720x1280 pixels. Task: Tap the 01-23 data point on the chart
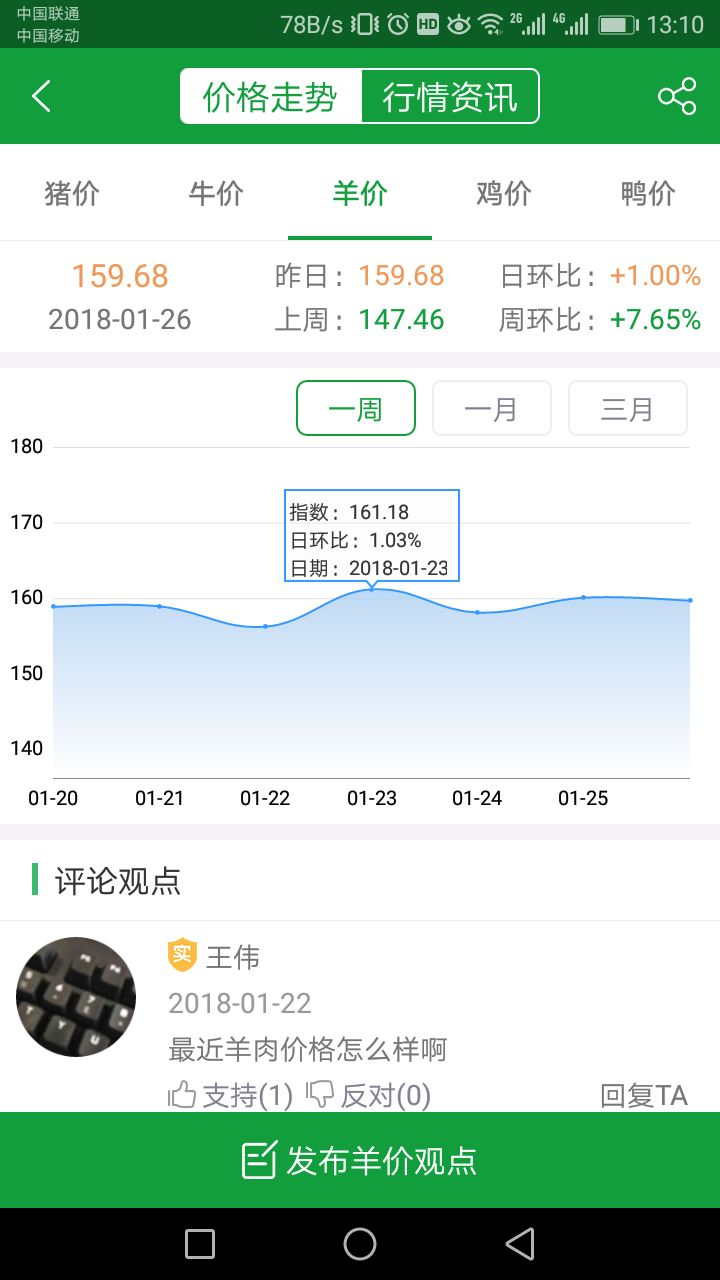(371, 590)
